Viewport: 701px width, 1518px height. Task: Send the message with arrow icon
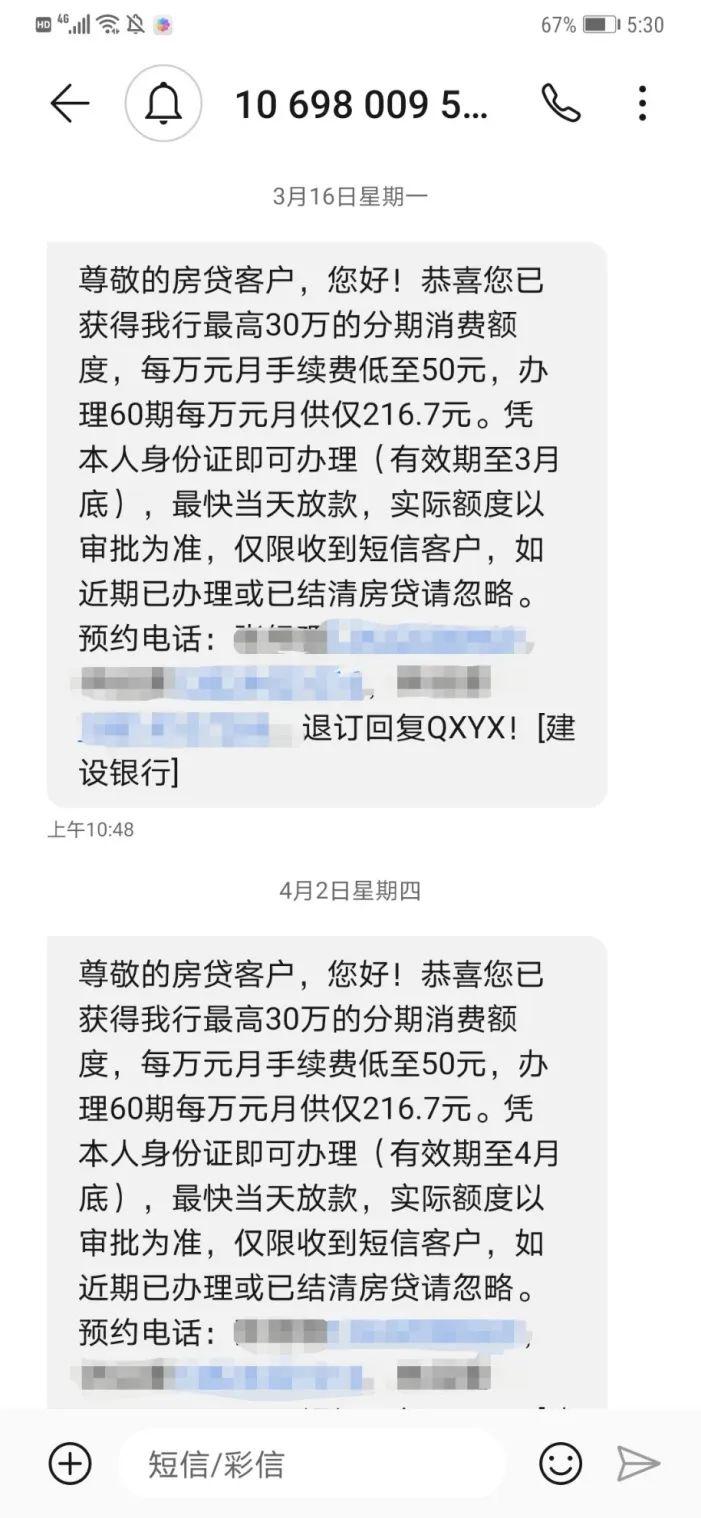[x=638, y=1464]
